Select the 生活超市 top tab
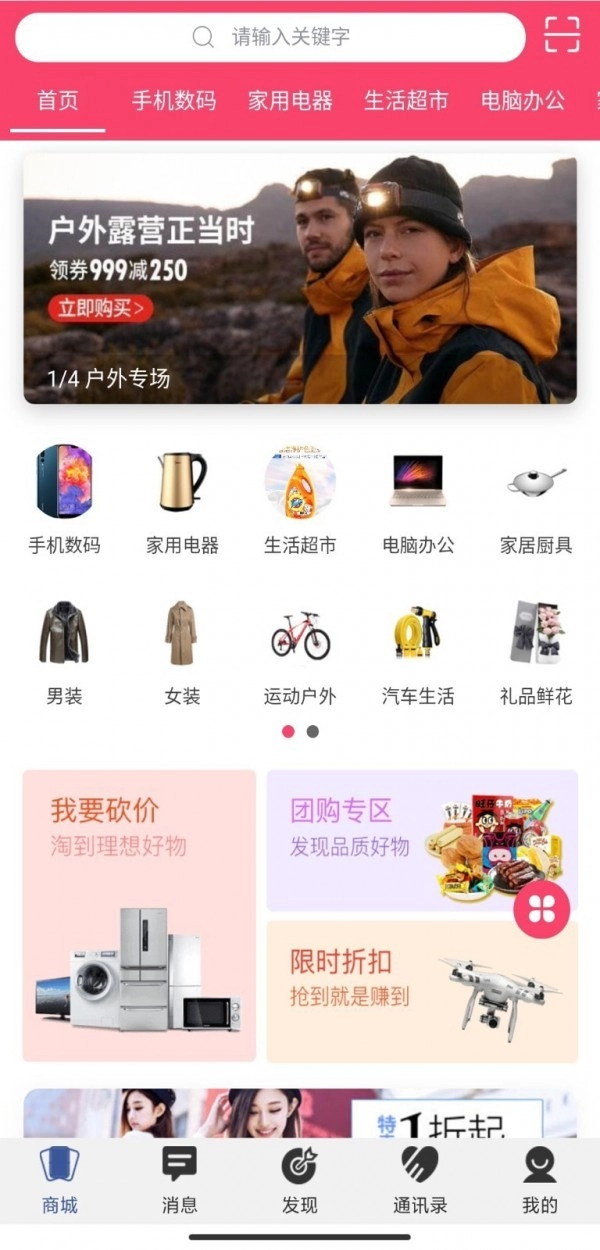 (x=406, y=100)
